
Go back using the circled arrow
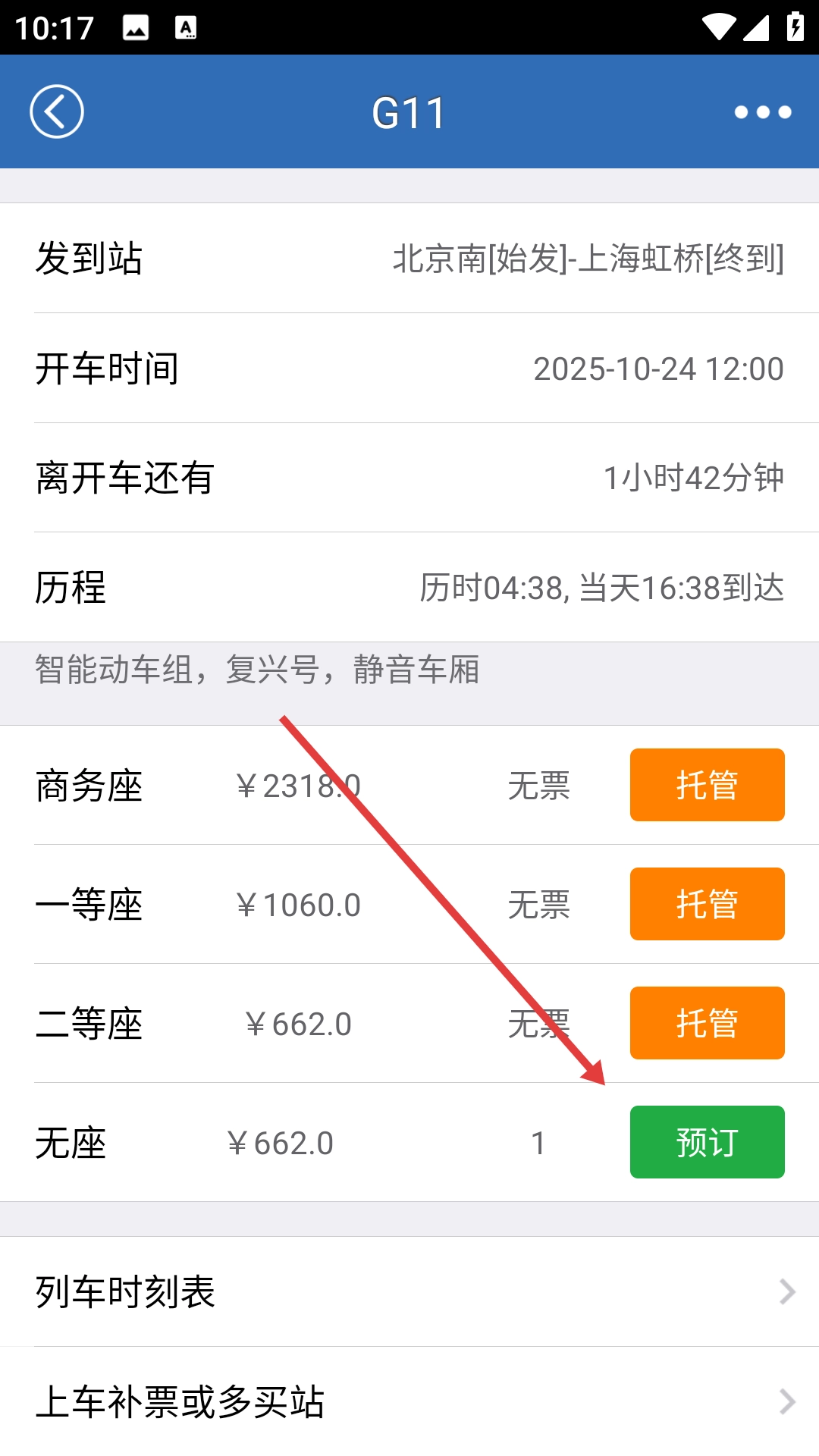57,111
